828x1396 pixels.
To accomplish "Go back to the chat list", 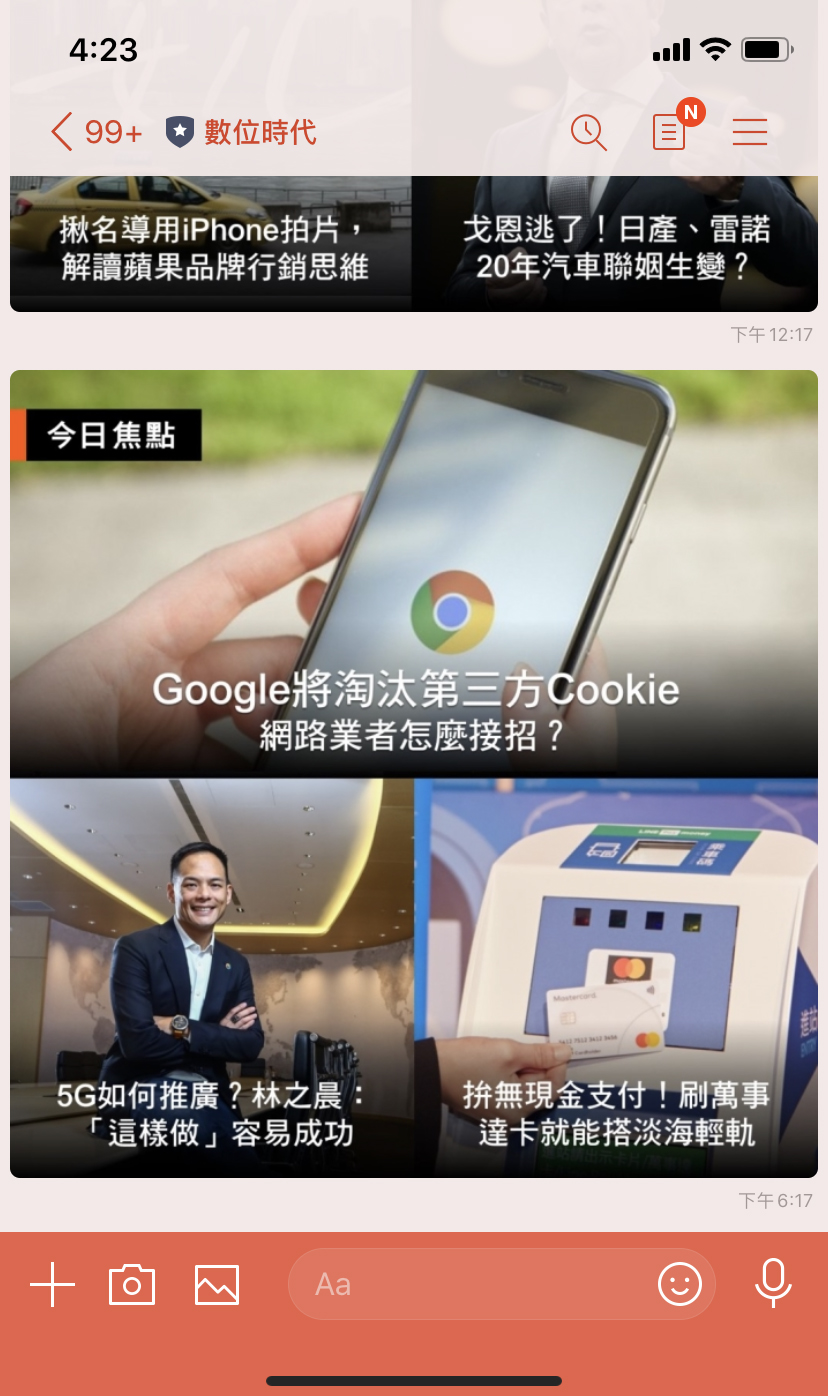I will coord(63,132).
